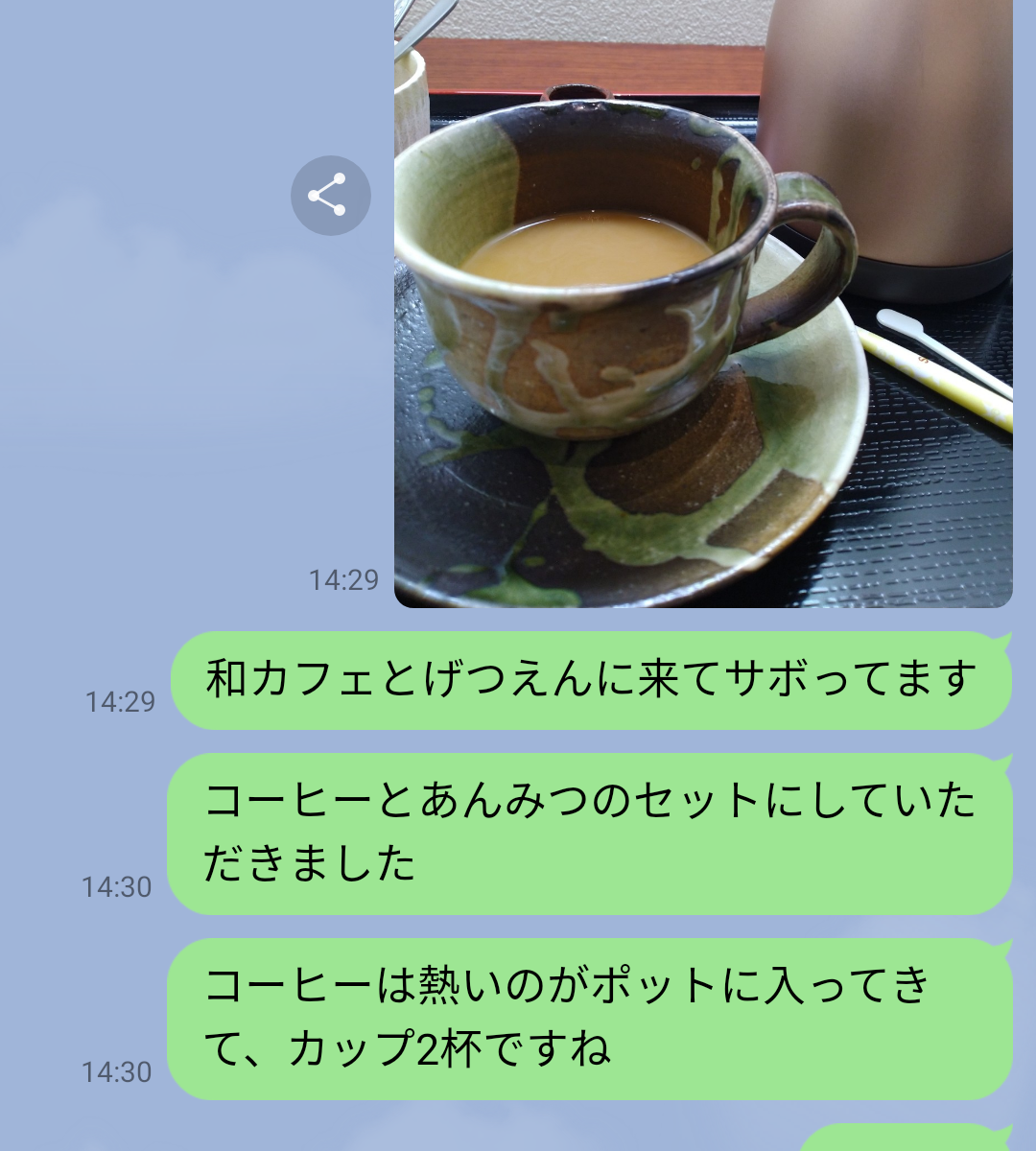Share the coffee cup photo
Screen dimensions: 1036x1151
point(330,196)
